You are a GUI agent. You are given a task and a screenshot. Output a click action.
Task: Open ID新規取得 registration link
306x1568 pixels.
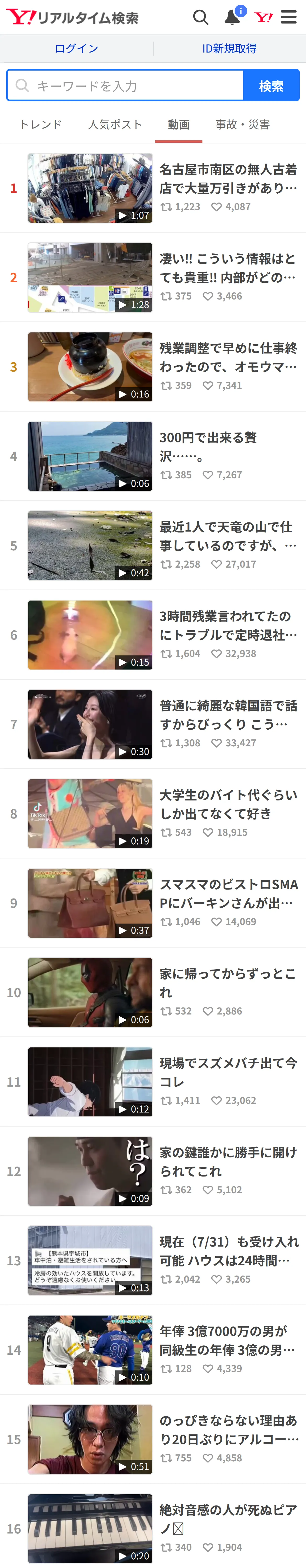[229, 49]
